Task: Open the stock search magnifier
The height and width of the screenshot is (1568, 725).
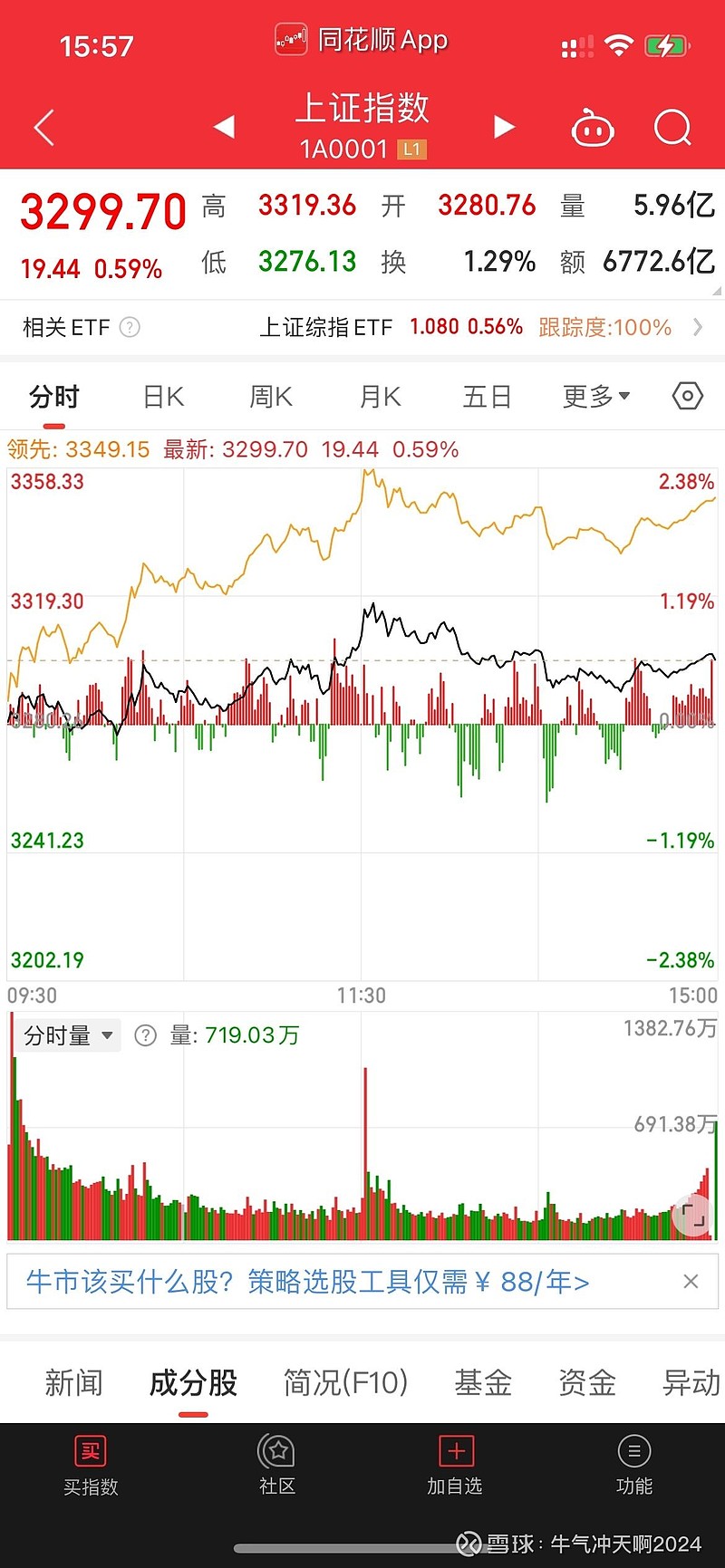Action: (672, 128)
